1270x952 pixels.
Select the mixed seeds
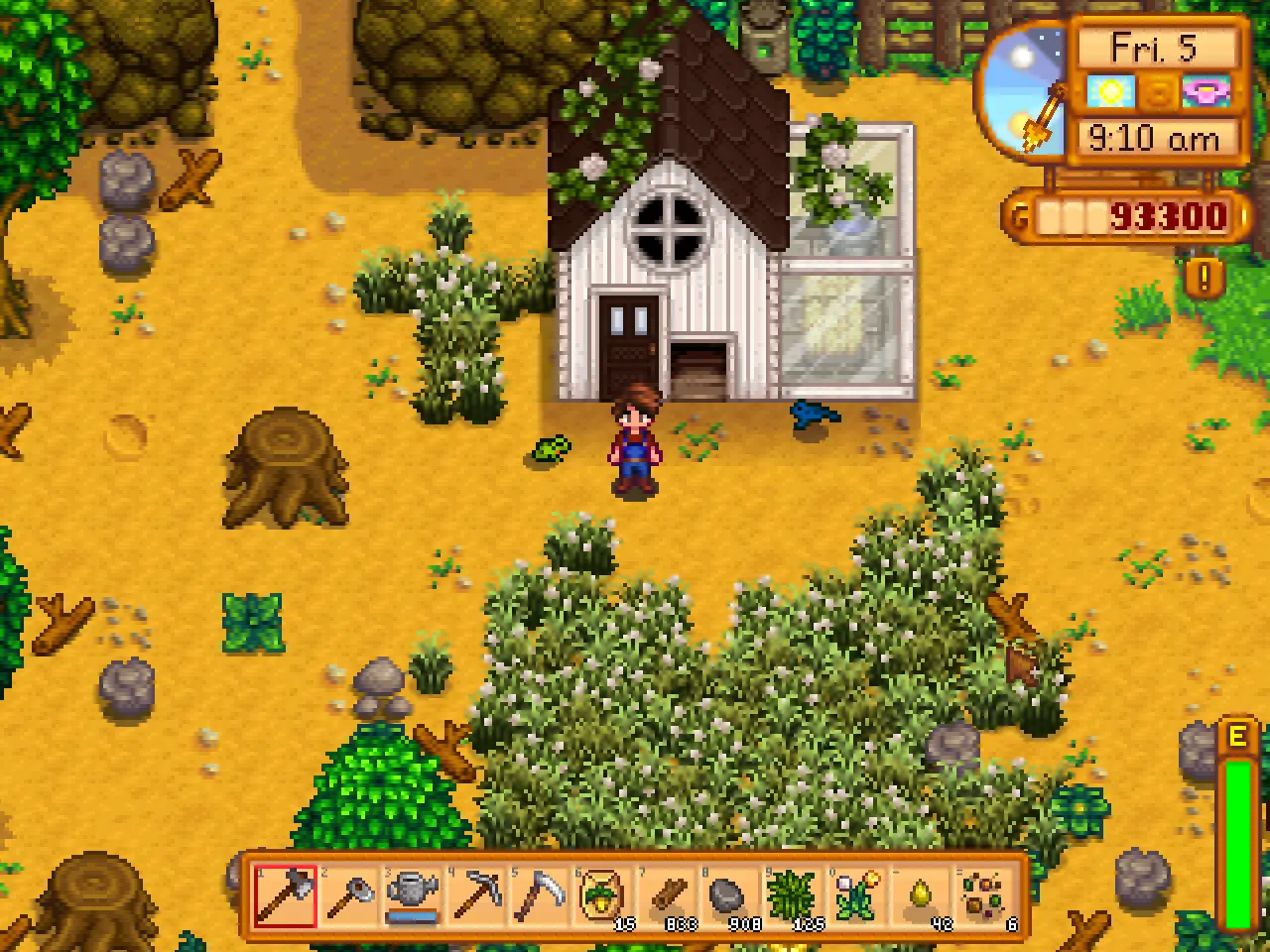point(984,895)
